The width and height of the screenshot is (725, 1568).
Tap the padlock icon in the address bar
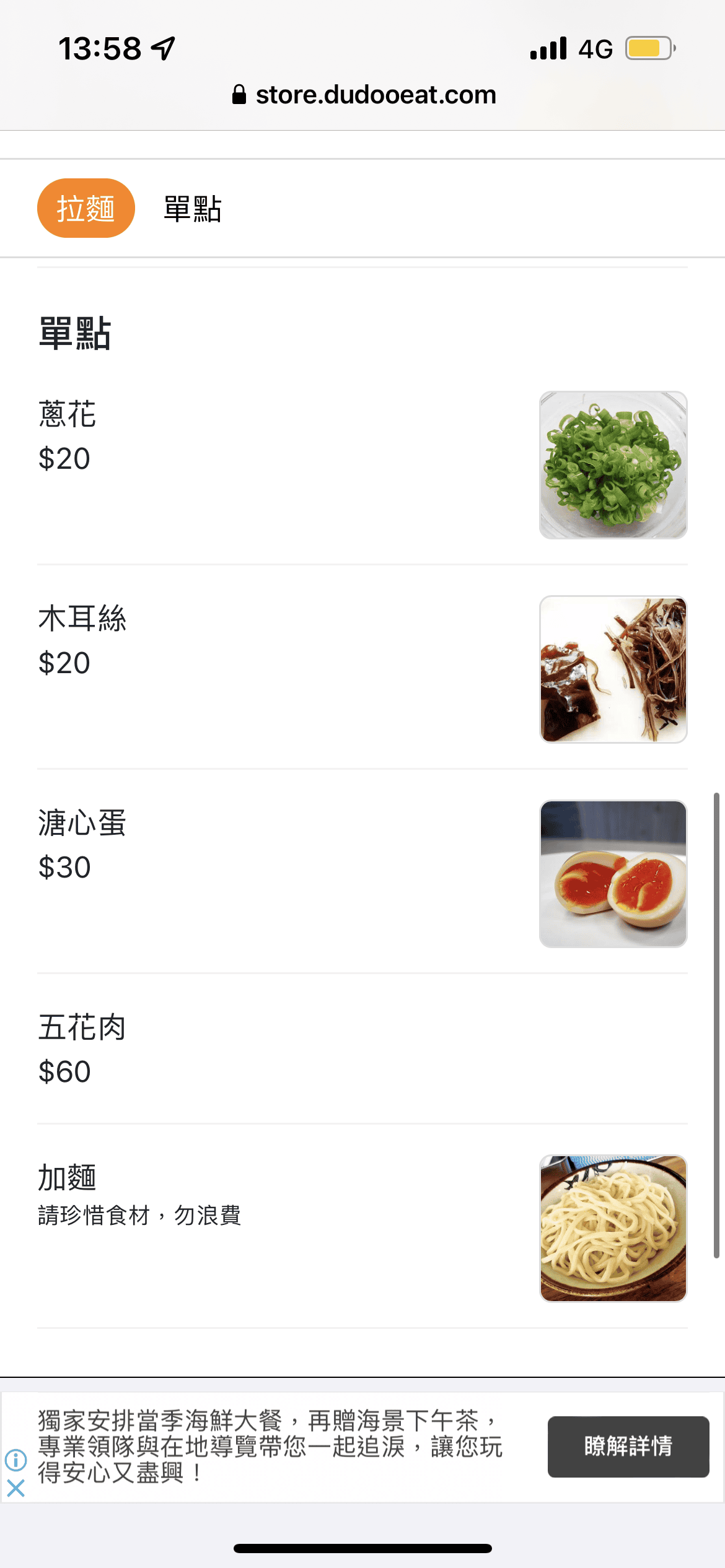click(240, 94)
